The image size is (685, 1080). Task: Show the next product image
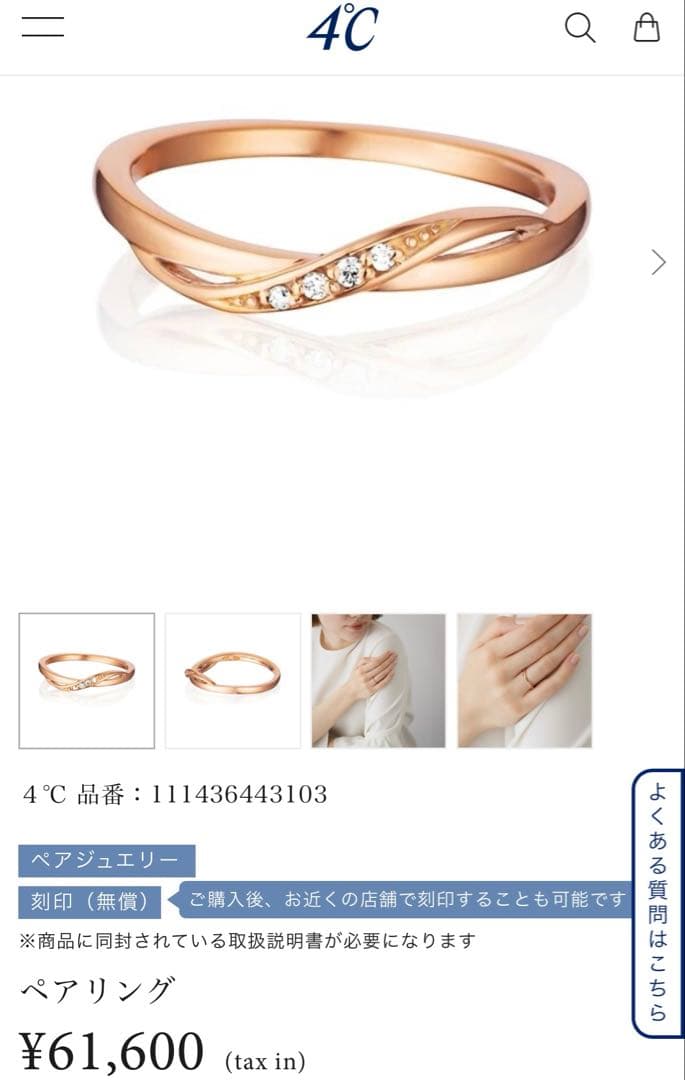[658, 262]
